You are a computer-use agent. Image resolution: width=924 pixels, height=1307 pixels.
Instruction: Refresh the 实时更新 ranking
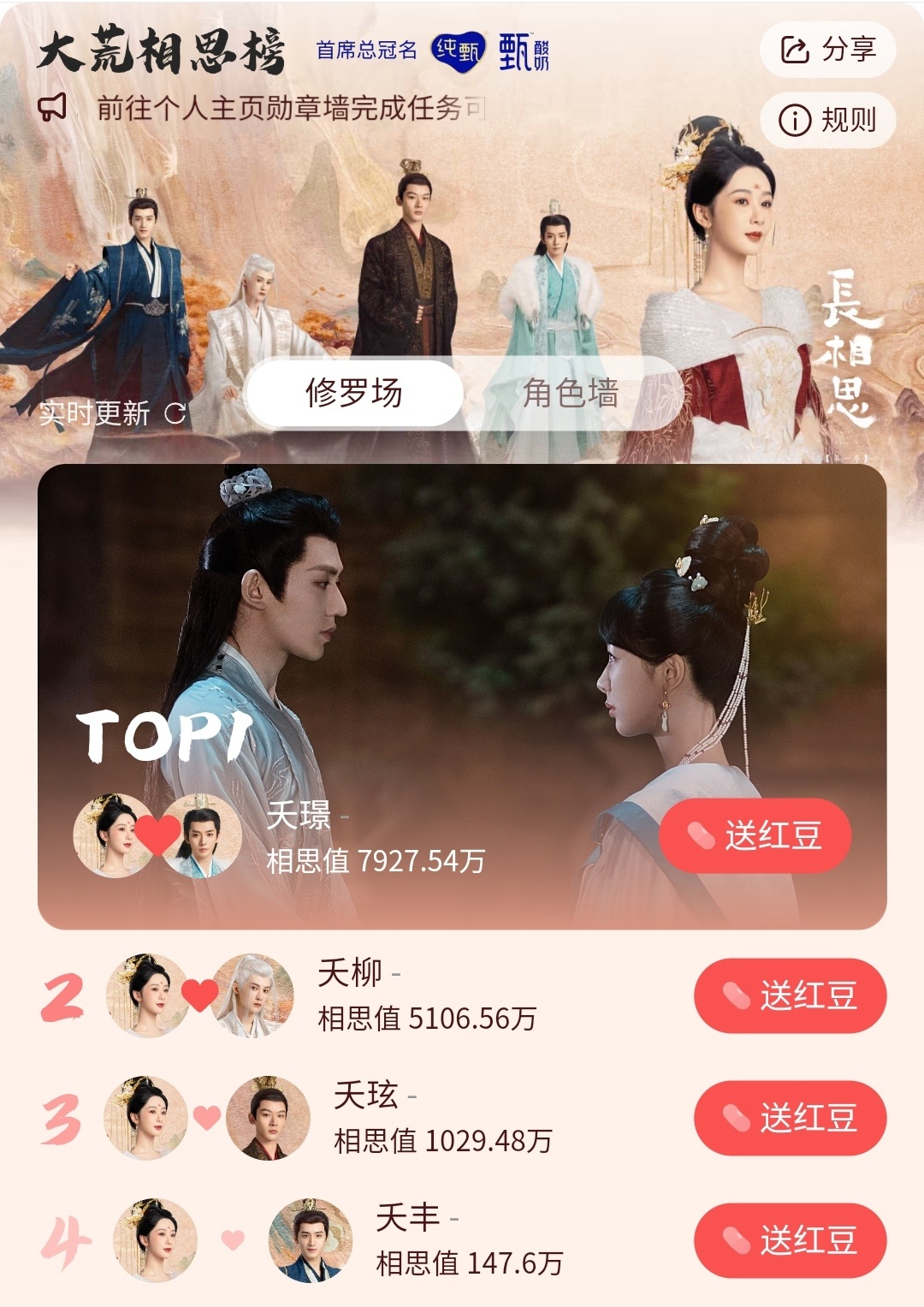click(175, 414)
